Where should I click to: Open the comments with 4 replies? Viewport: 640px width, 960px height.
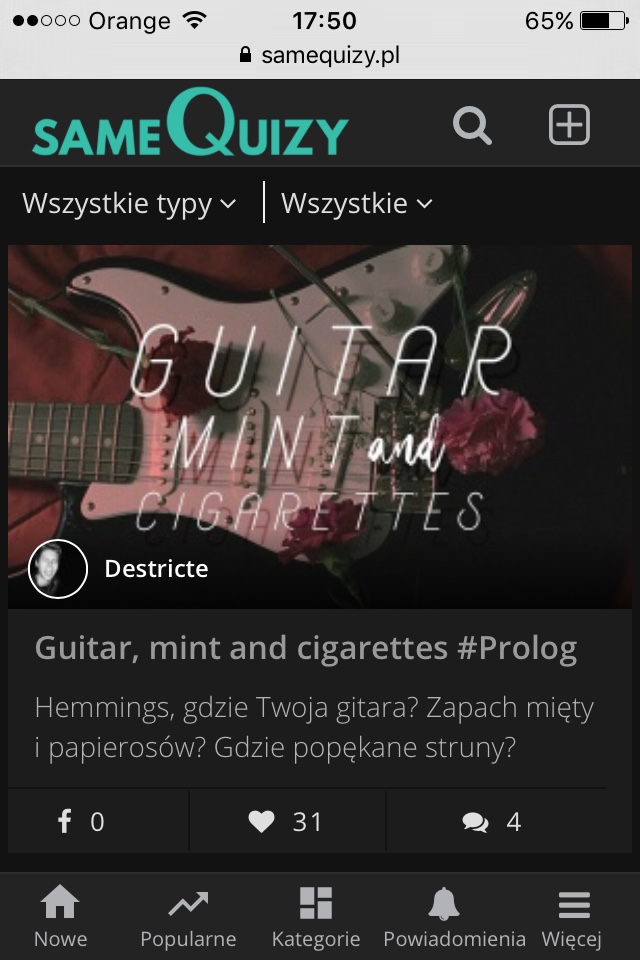(492, 822)
